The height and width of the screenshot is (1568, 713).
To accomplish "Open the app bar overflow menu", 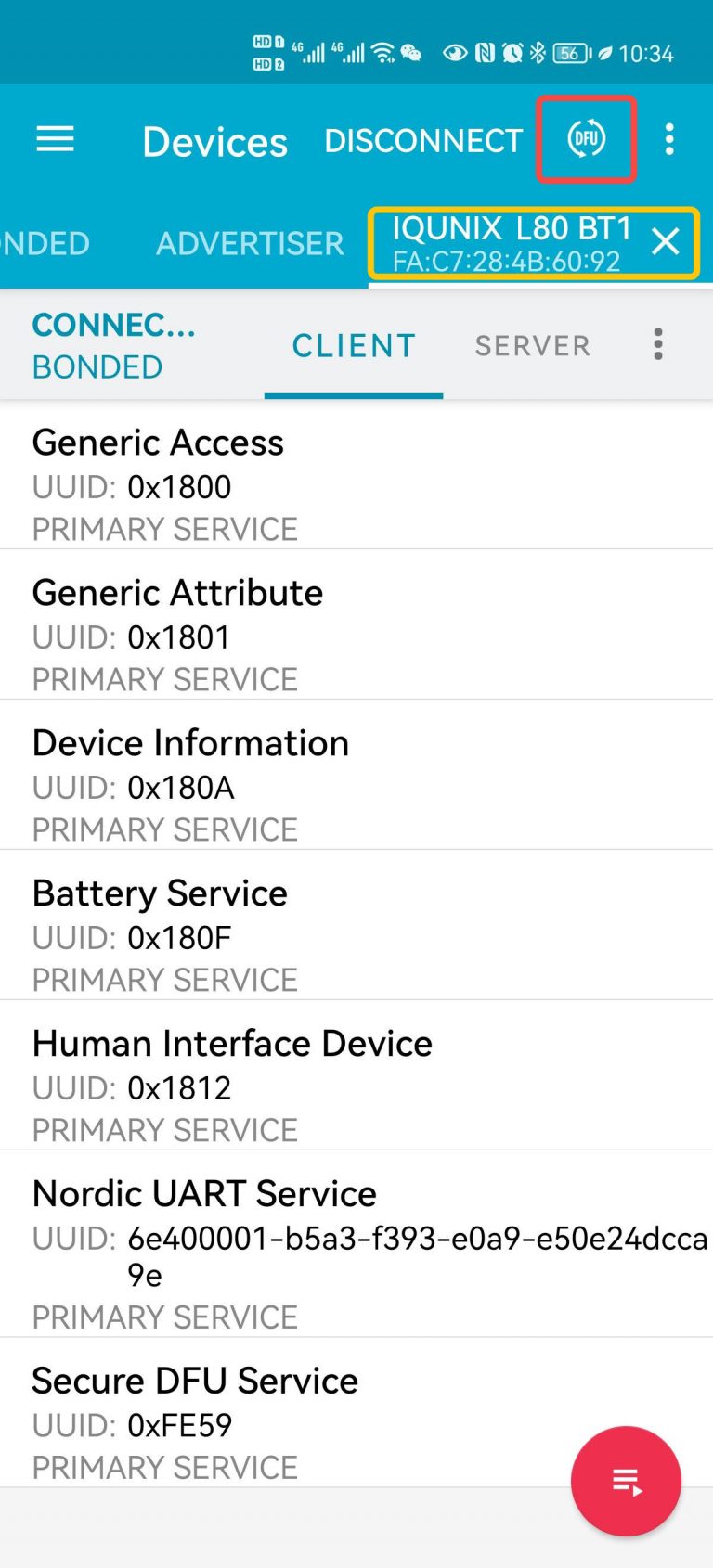I will [668, 140].
